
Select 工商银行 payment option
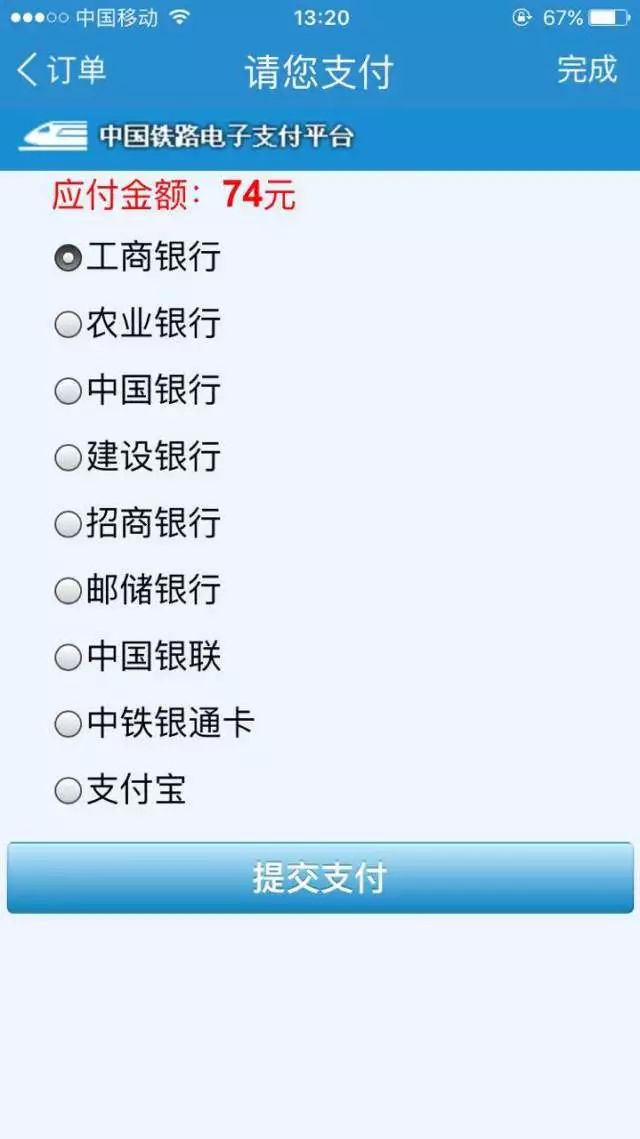pos(68,258)
